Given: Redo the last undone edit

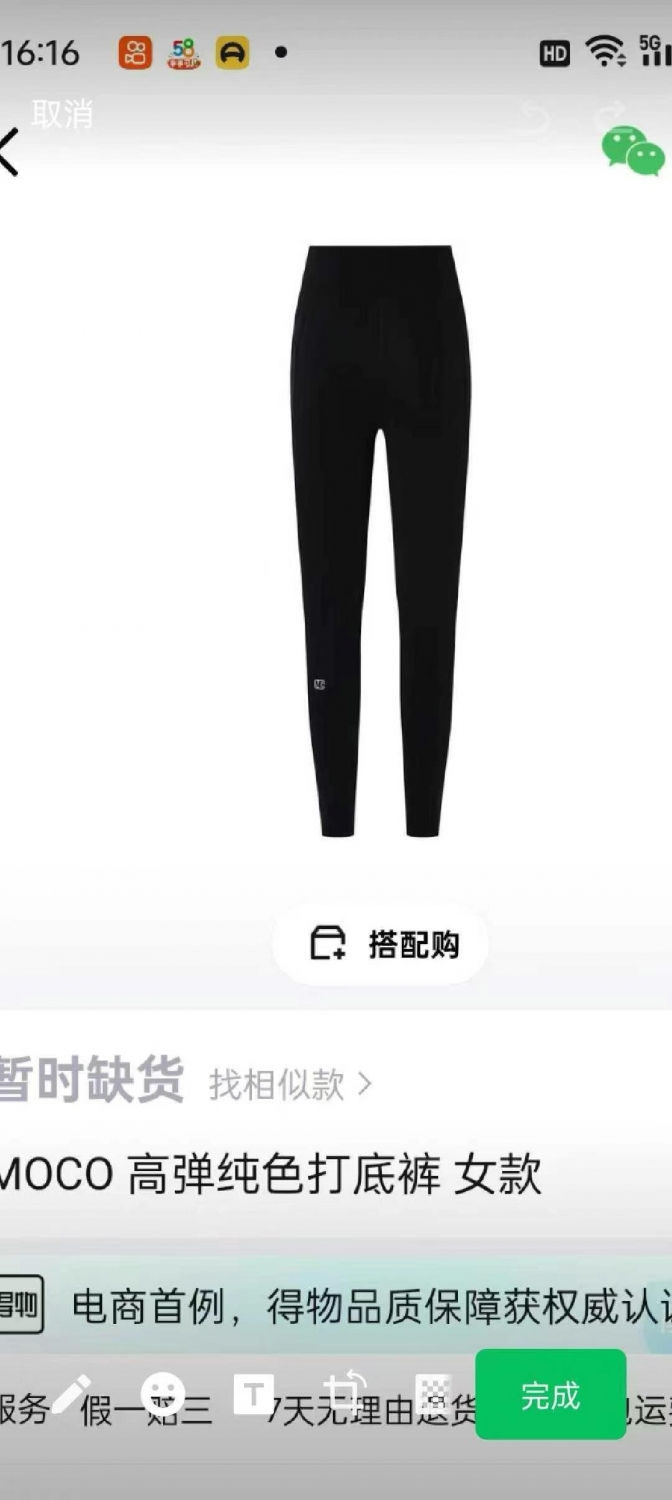Looking at the screenshot, I should click(610, 117).
